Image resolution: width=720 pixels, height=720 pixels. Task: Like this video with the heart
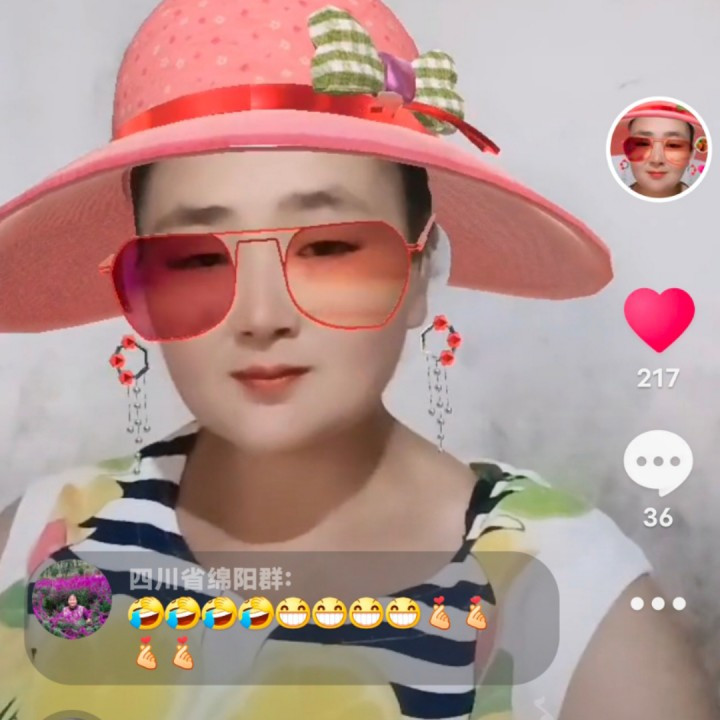pos(659,318)
